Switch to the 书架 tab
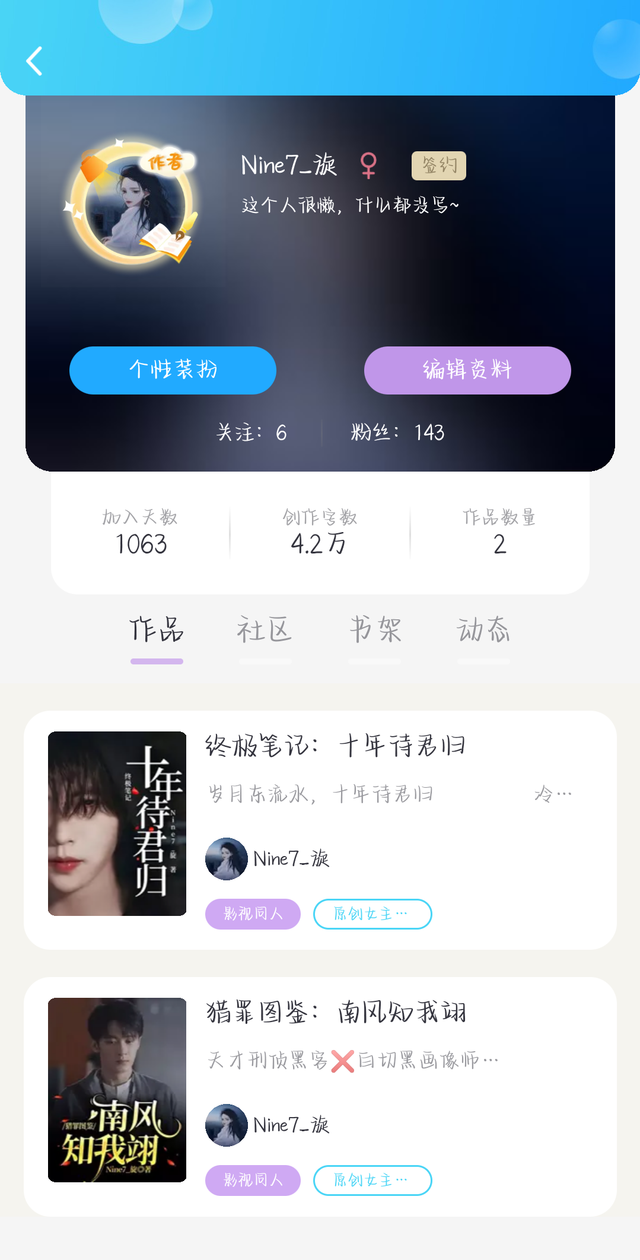 point(375,631)
